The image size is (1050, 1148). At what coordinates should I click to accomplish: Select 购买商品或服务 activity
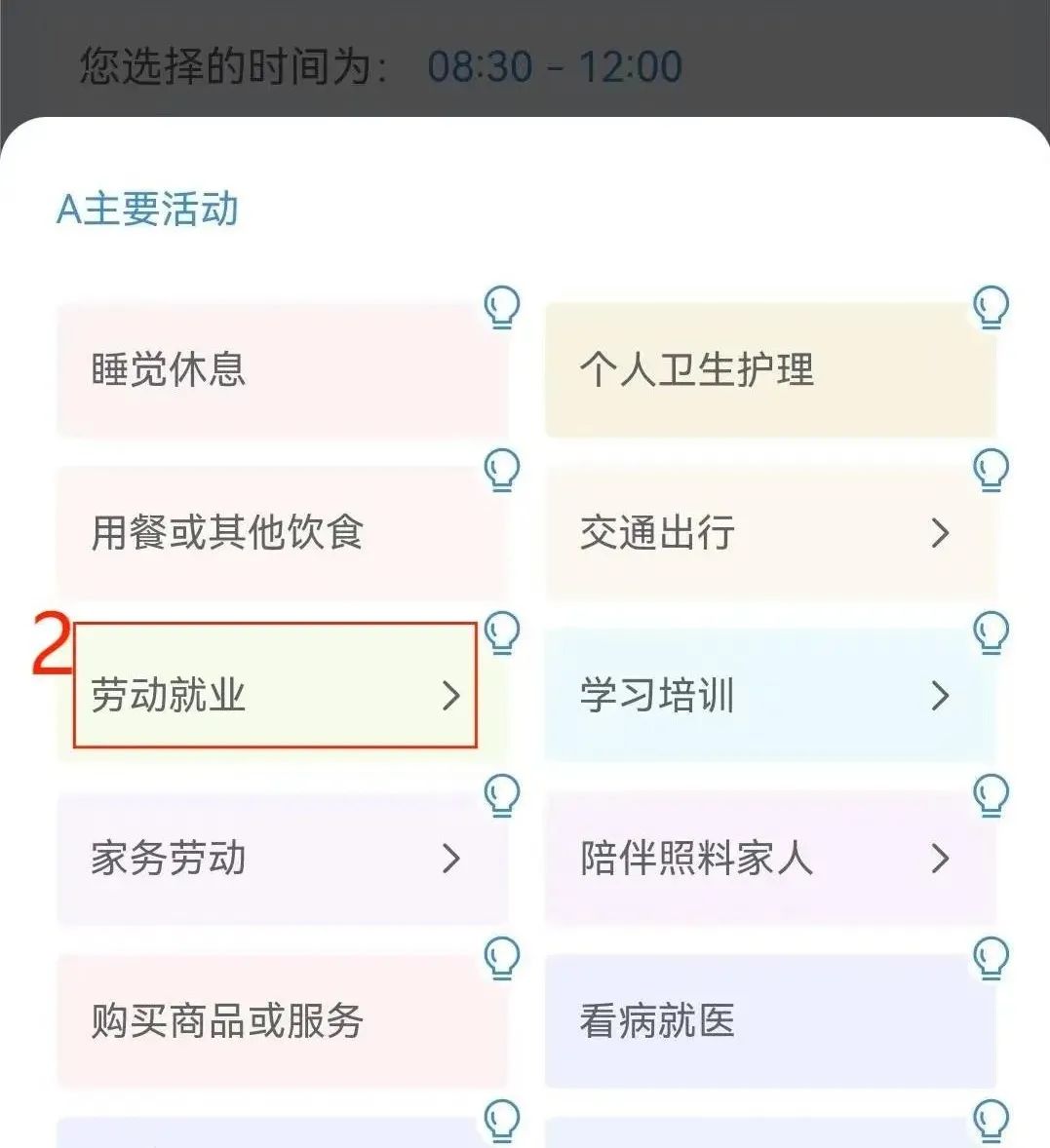281,1020
